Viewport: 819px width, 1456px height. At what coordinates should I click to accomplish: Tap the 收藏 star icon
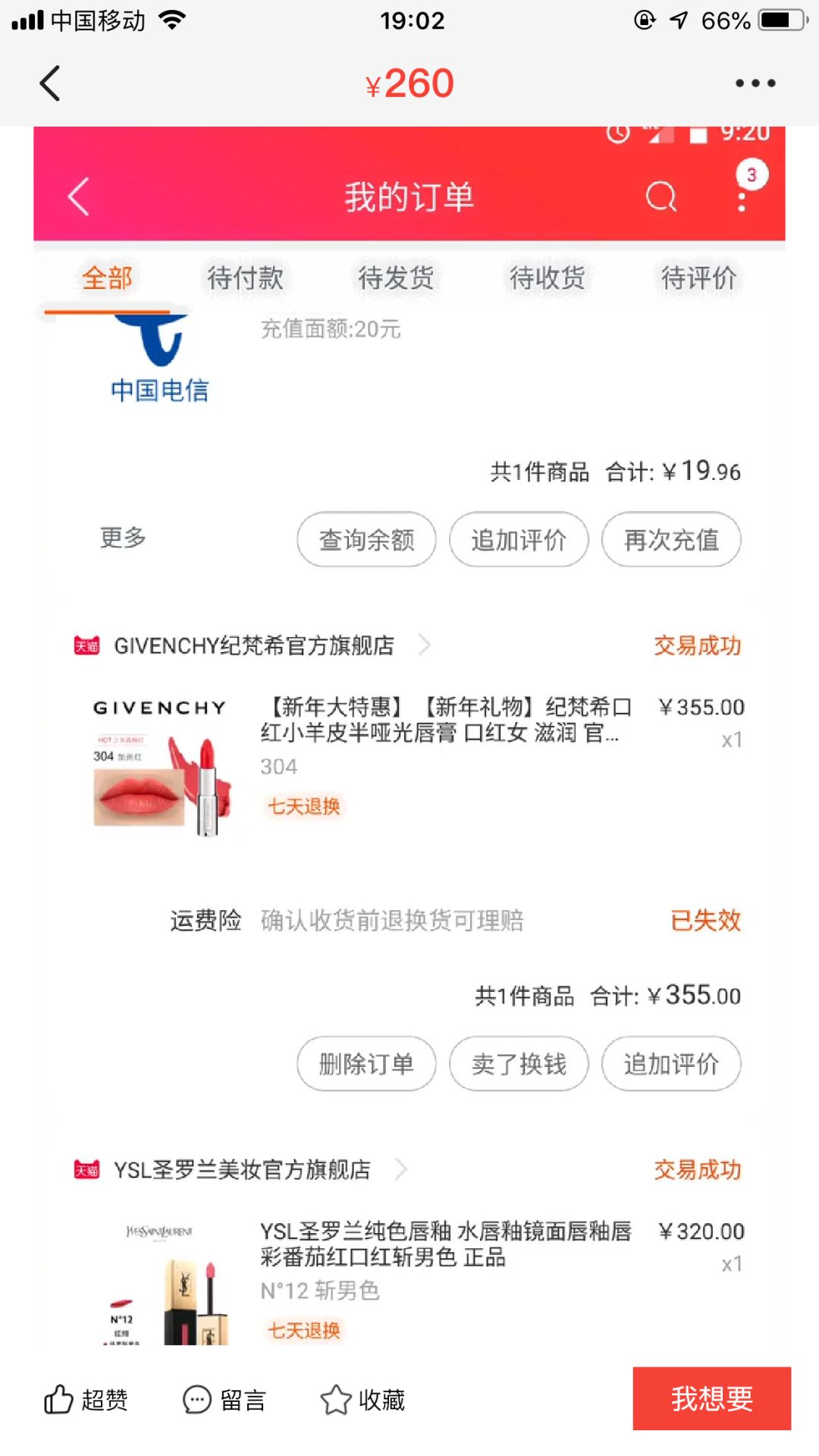(334, 1399)
